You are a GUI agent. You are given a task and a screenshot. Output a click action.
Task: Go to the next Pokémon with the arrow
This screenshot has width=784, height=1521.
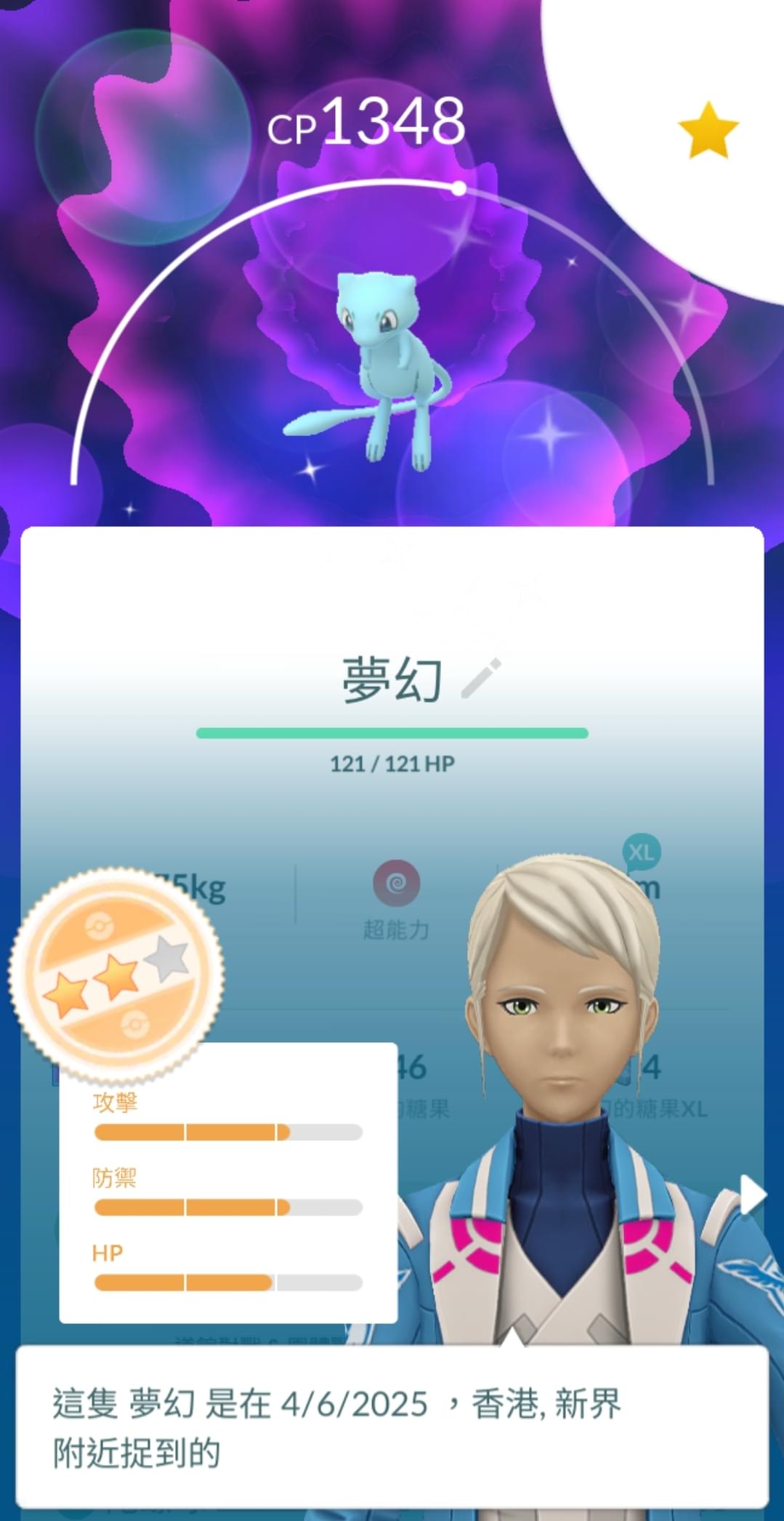pyautogui.click(x=752, y=1194)
